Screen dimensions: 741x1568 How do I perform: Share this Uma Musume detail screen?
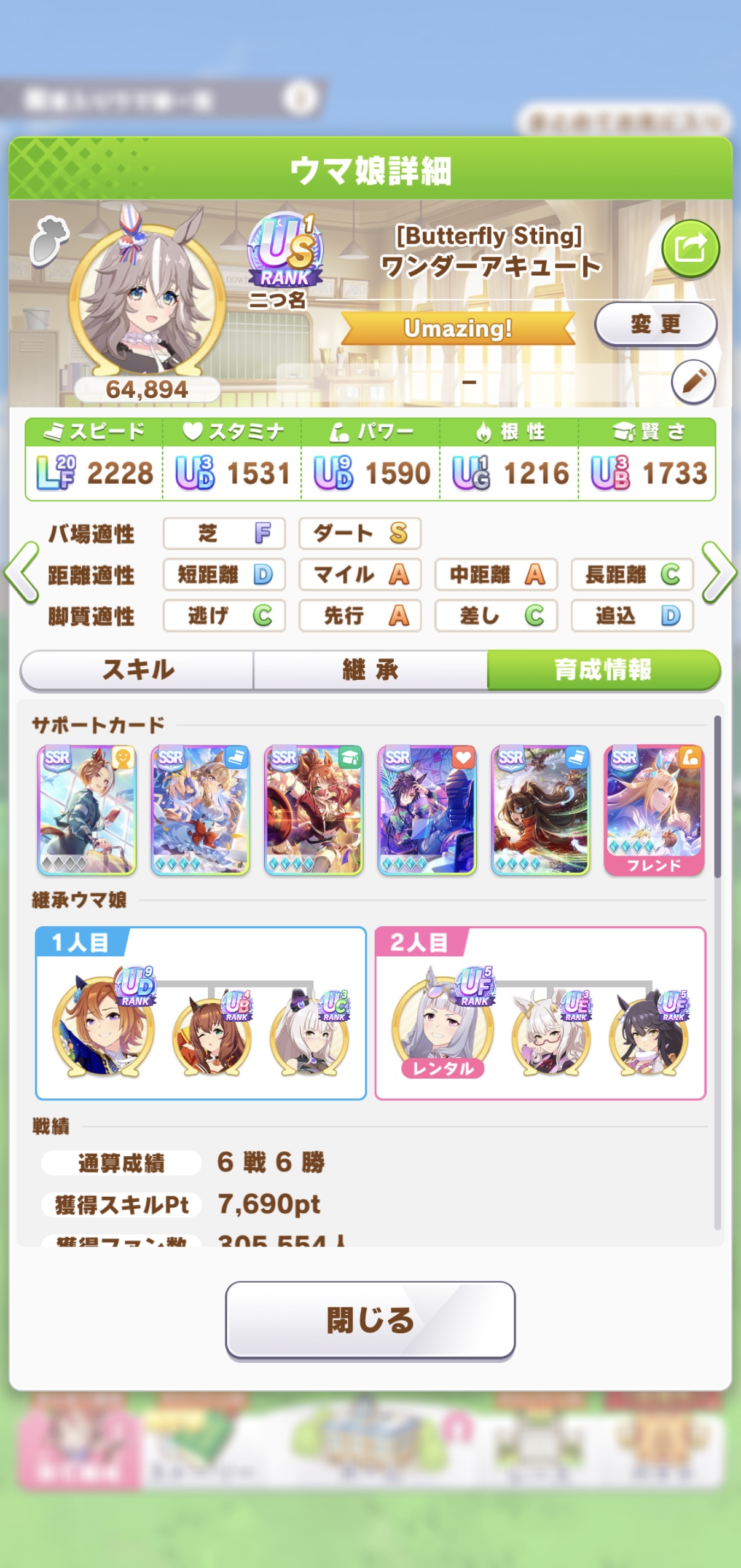[690, 249]
